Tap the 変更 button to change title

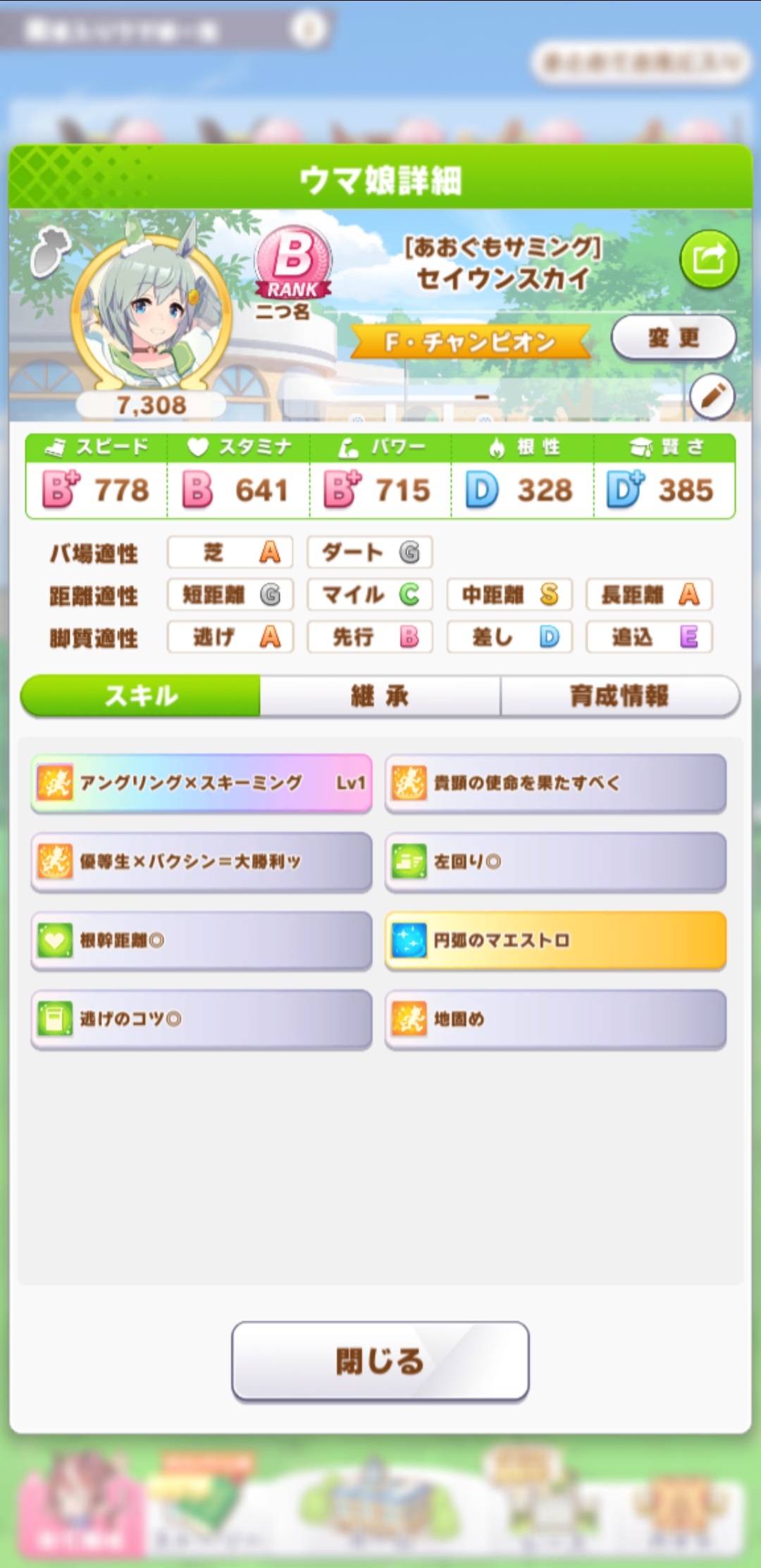674,338
